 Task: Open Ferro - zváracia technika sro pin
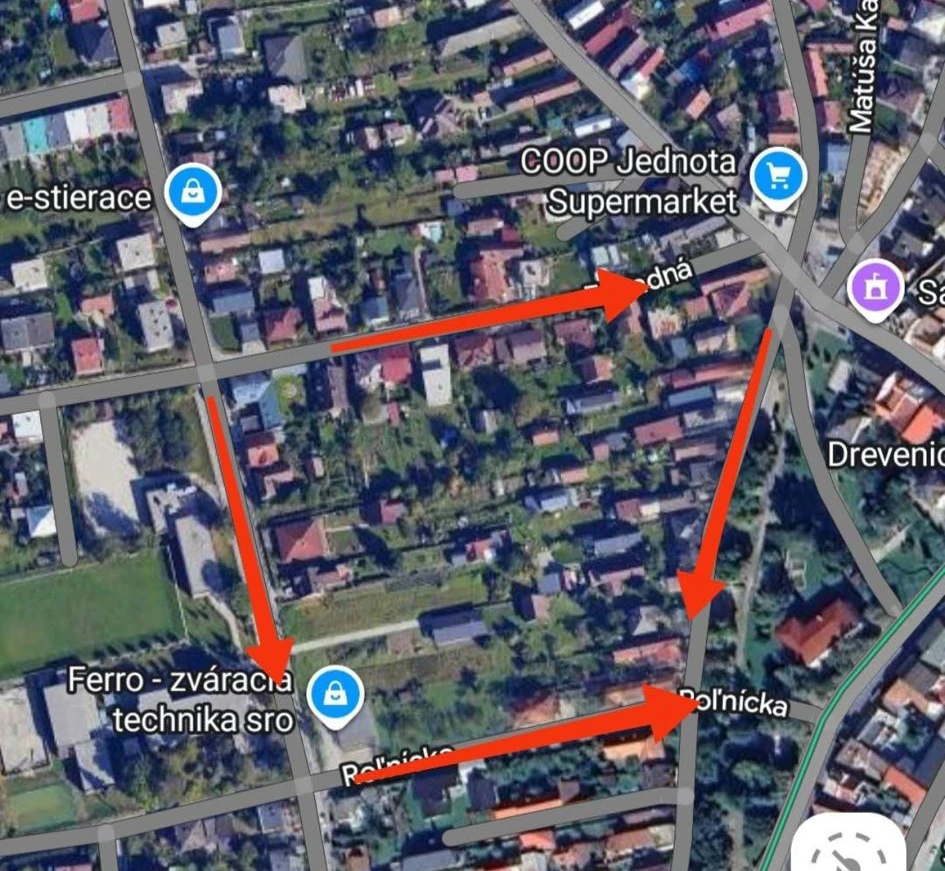click(329, 693)
